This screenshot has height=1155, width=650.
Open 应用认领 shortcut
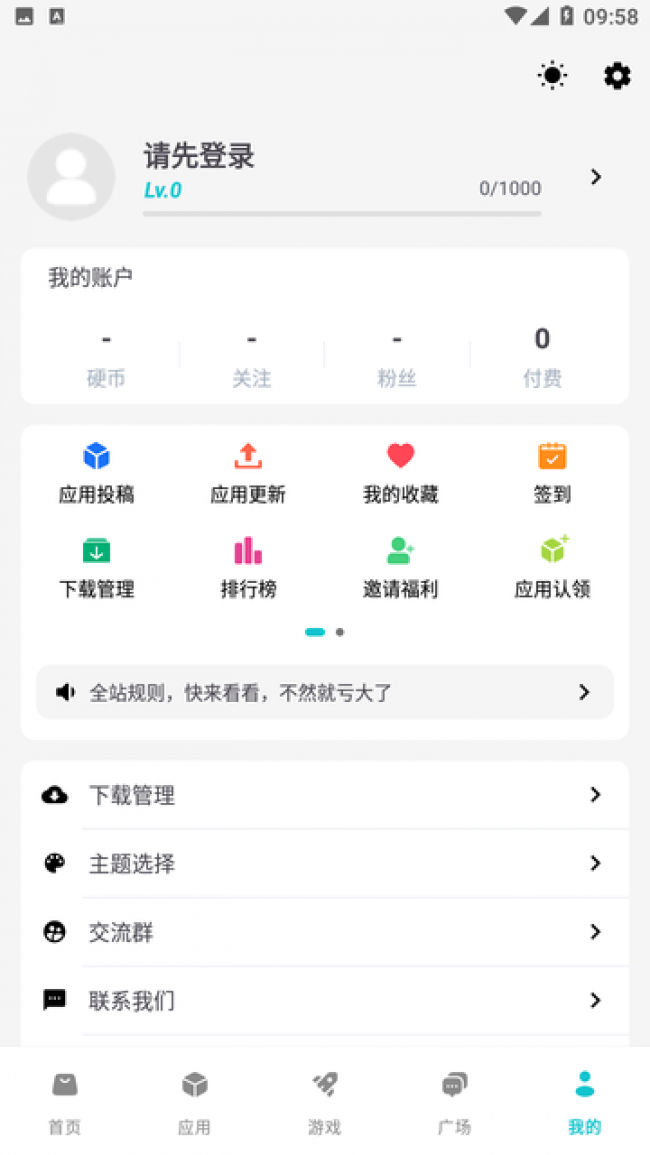coord(552,568)
